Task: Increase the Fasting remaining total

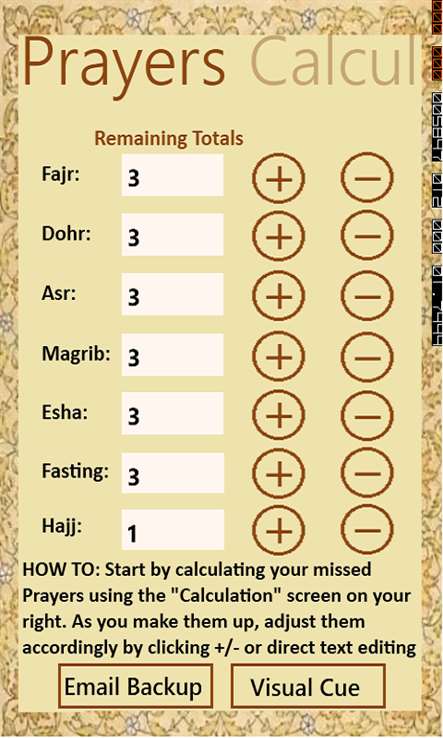Action: click(x=279, y=473)
